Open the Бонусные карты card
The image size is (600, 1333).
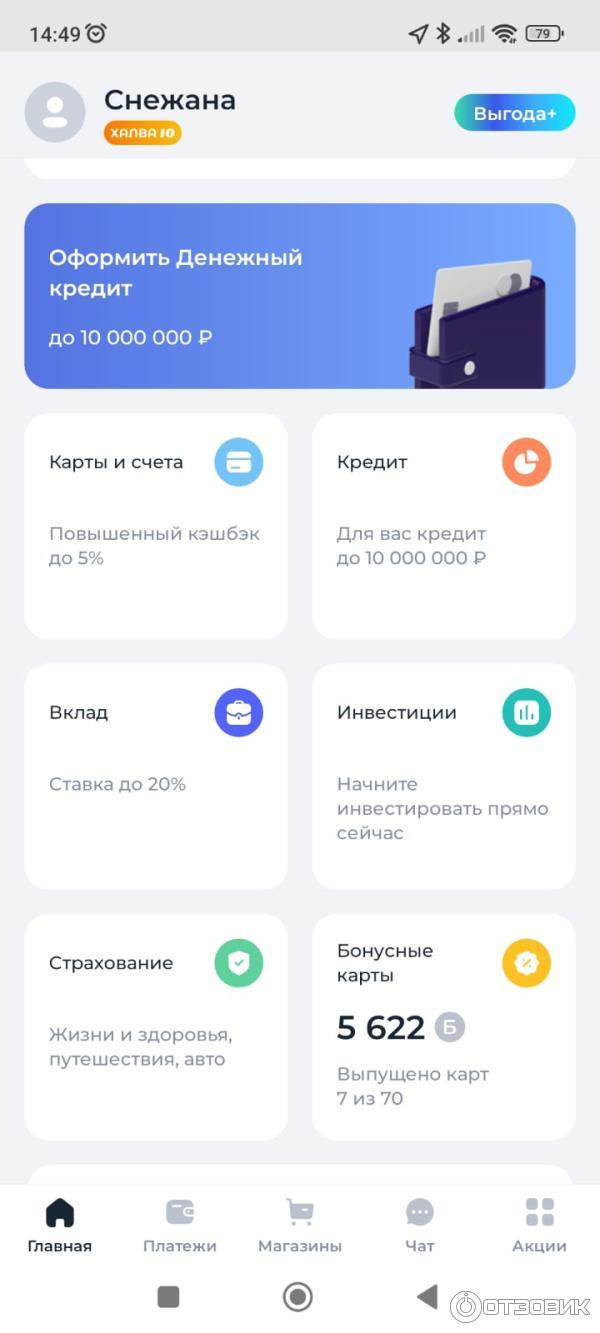443,1026
